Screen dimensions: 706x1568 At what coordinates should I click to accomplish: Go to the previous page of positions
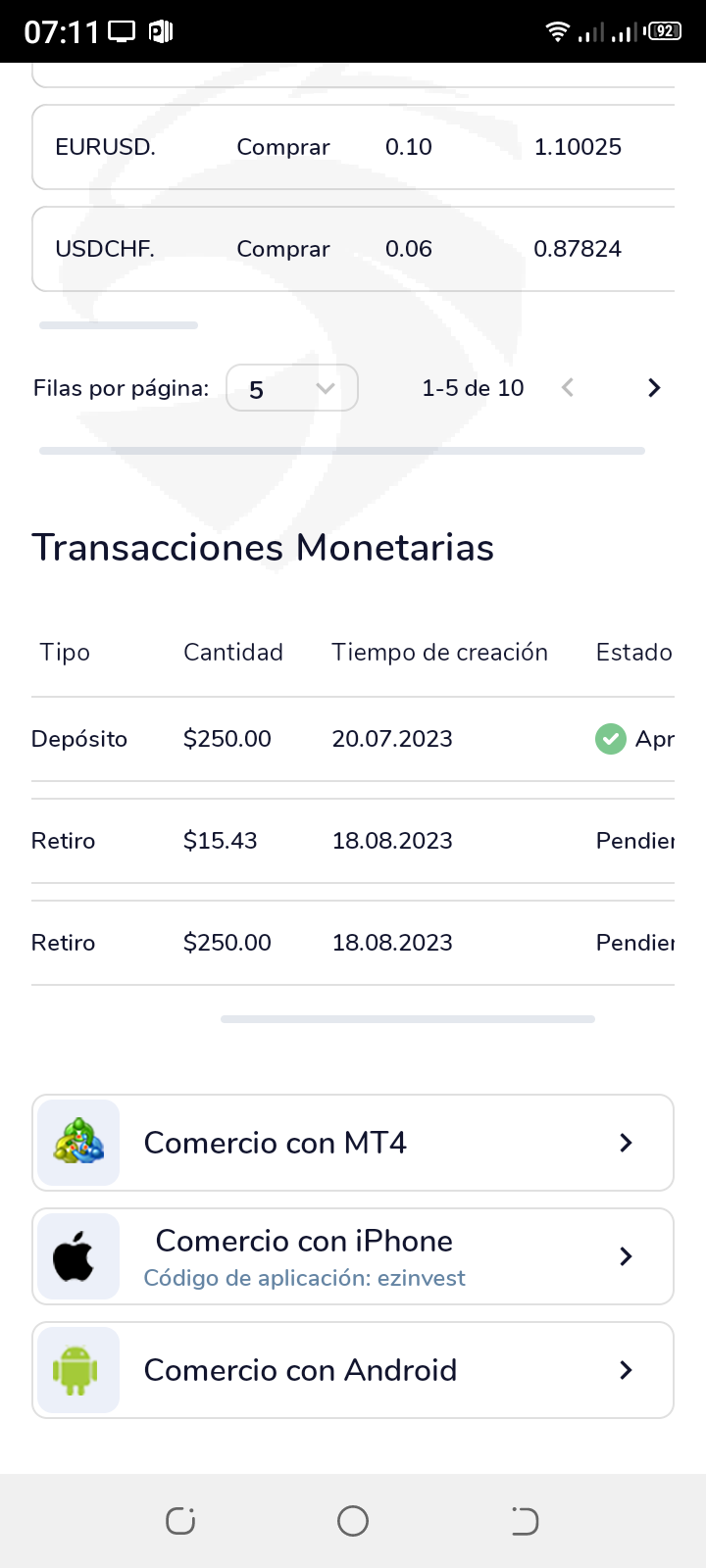(x=568, y=388)
